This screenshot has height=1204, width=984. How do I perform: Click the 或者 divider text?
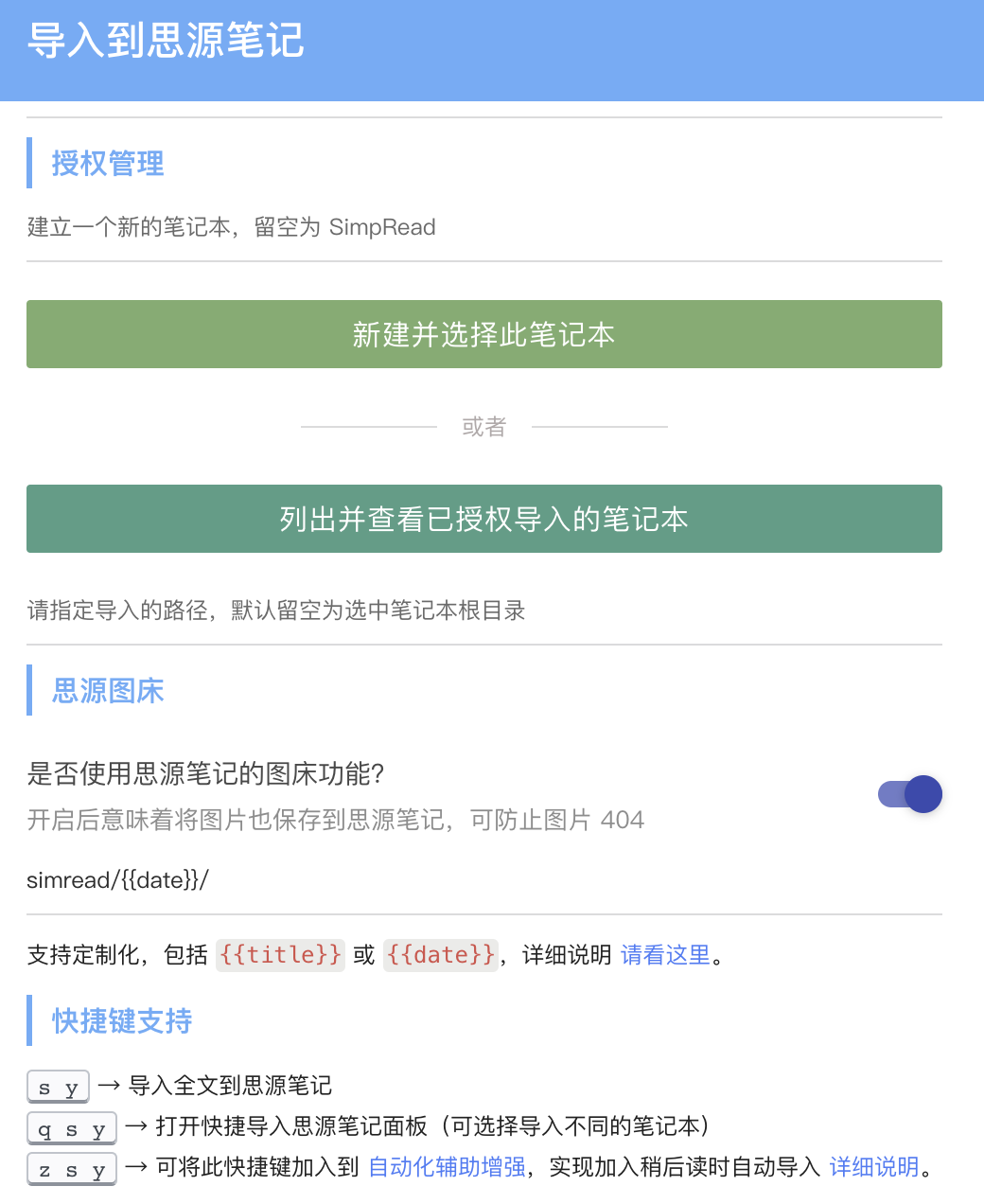(x=483, y=427)
